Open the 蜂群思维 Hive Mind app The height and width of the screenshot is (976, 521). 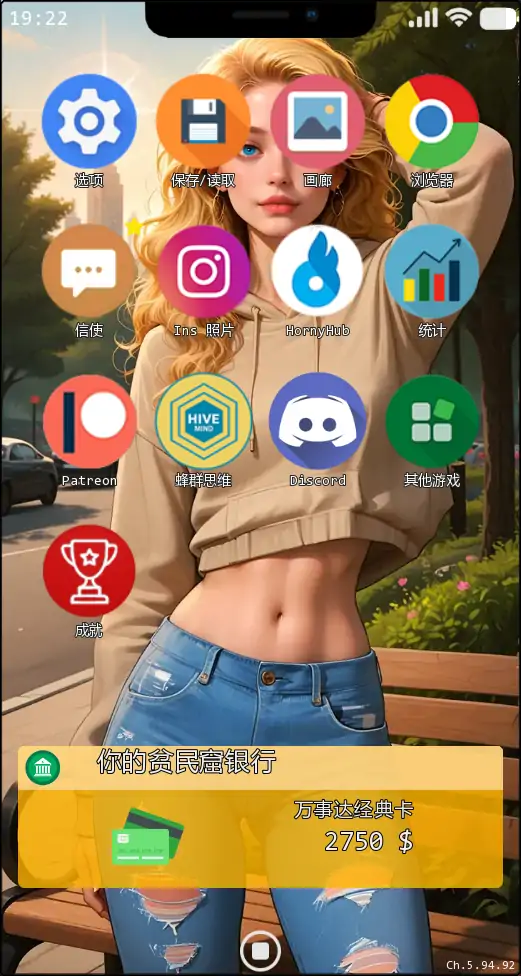tap(203, 421)
